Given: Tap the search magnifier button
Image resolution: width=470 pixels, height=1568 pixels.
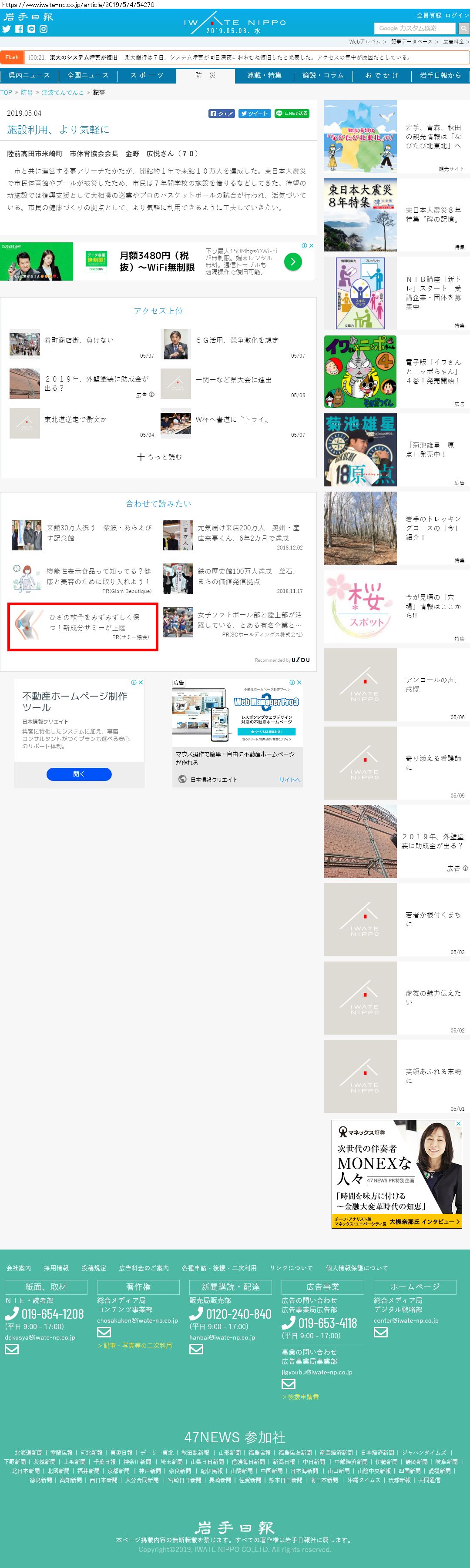Looking at the screenshot, I should click(x=463, y=28).
